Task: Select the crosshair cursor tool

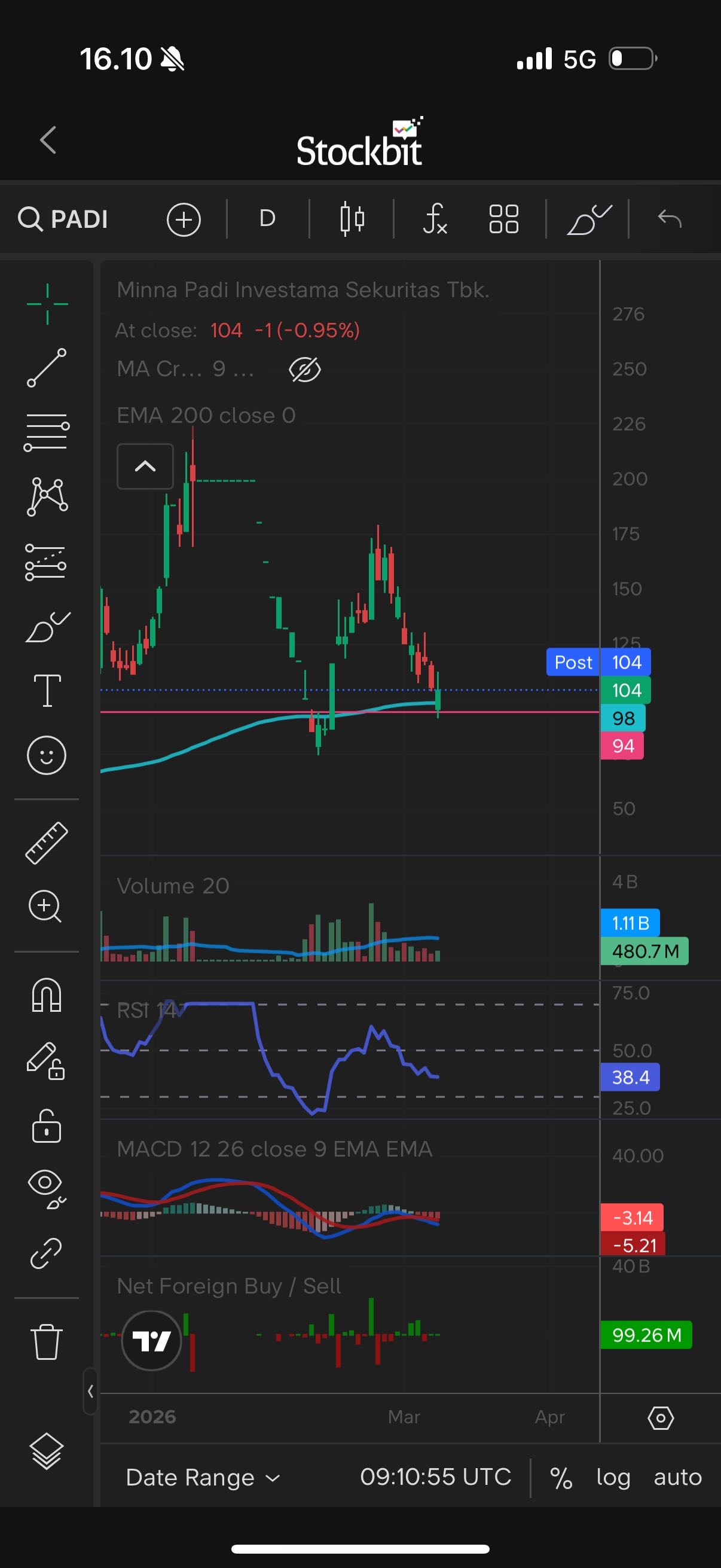Action: [x=47, y=304]
